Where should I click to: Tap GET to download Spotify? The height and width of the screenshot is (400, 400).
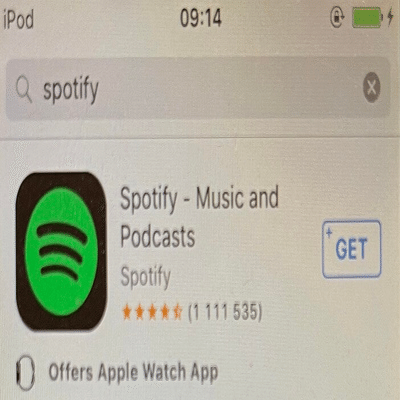pos(351,249)
